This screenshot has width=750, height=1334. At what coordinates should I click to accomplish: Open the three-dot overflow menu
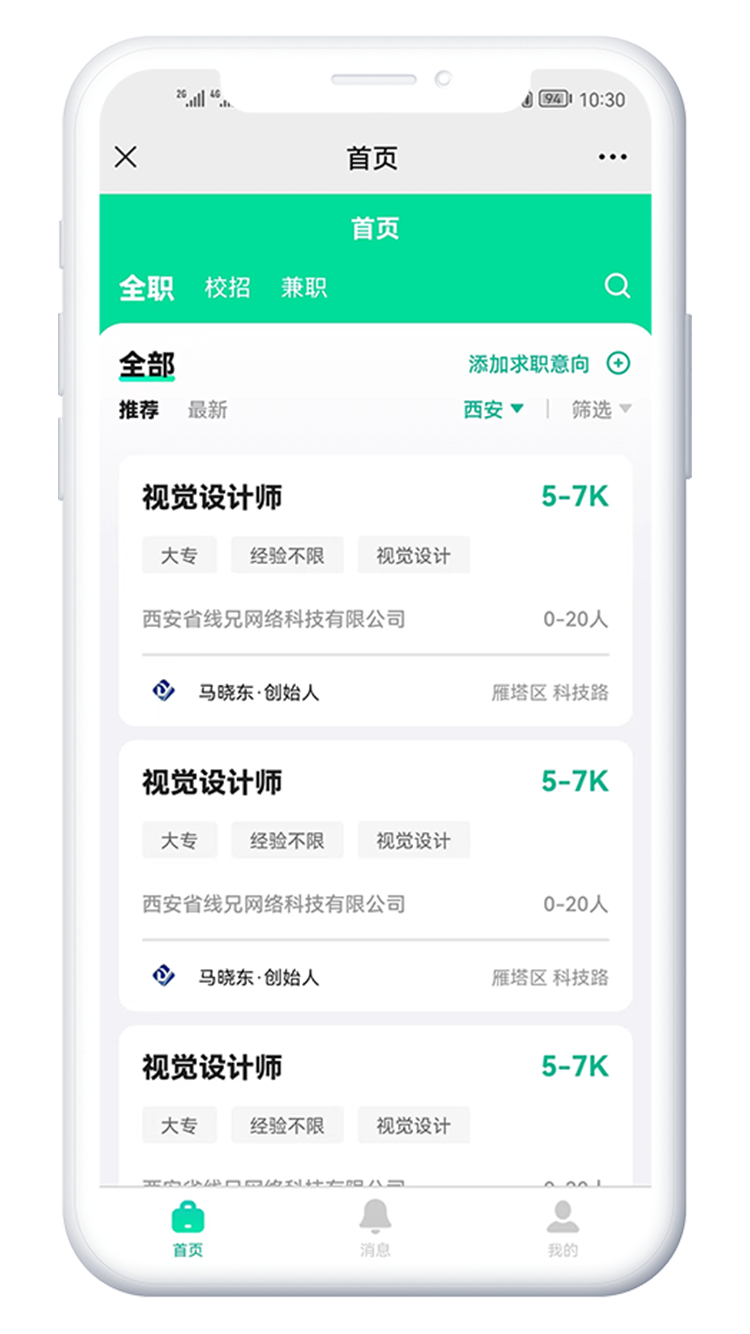[x=612, y=157]
